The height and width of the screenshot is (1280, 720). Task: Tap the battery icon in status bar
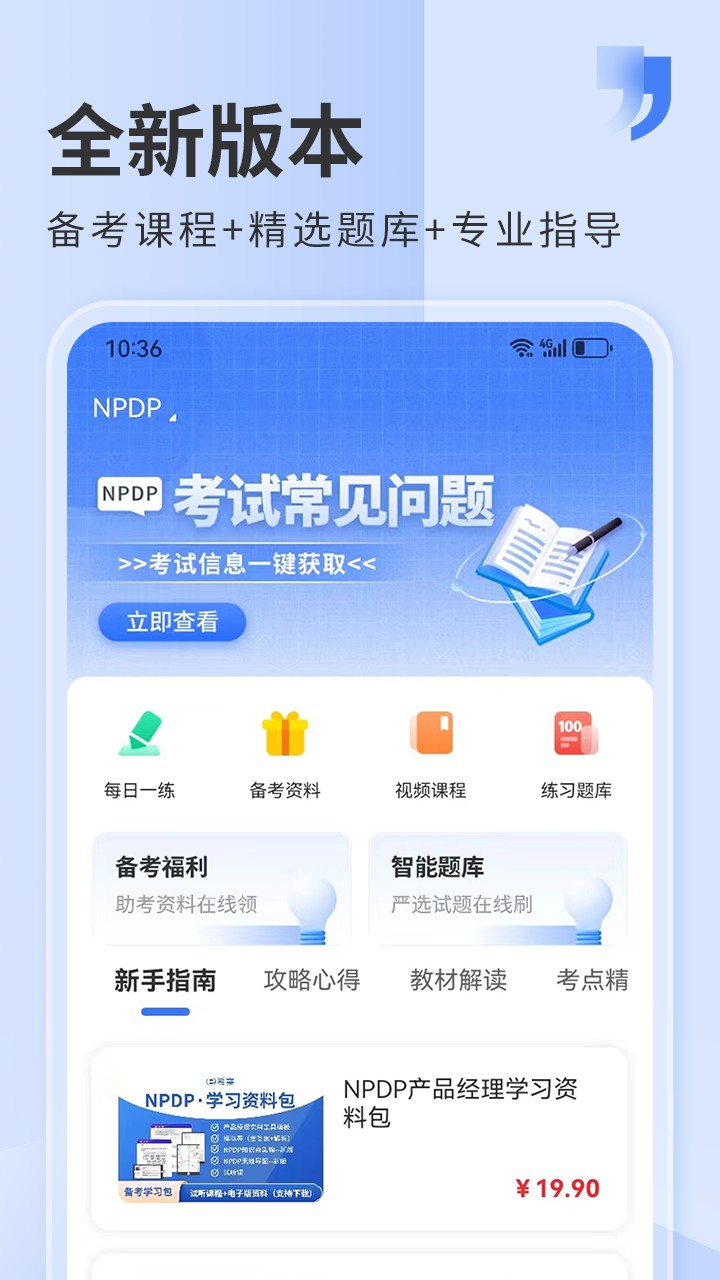click(589, 348)
